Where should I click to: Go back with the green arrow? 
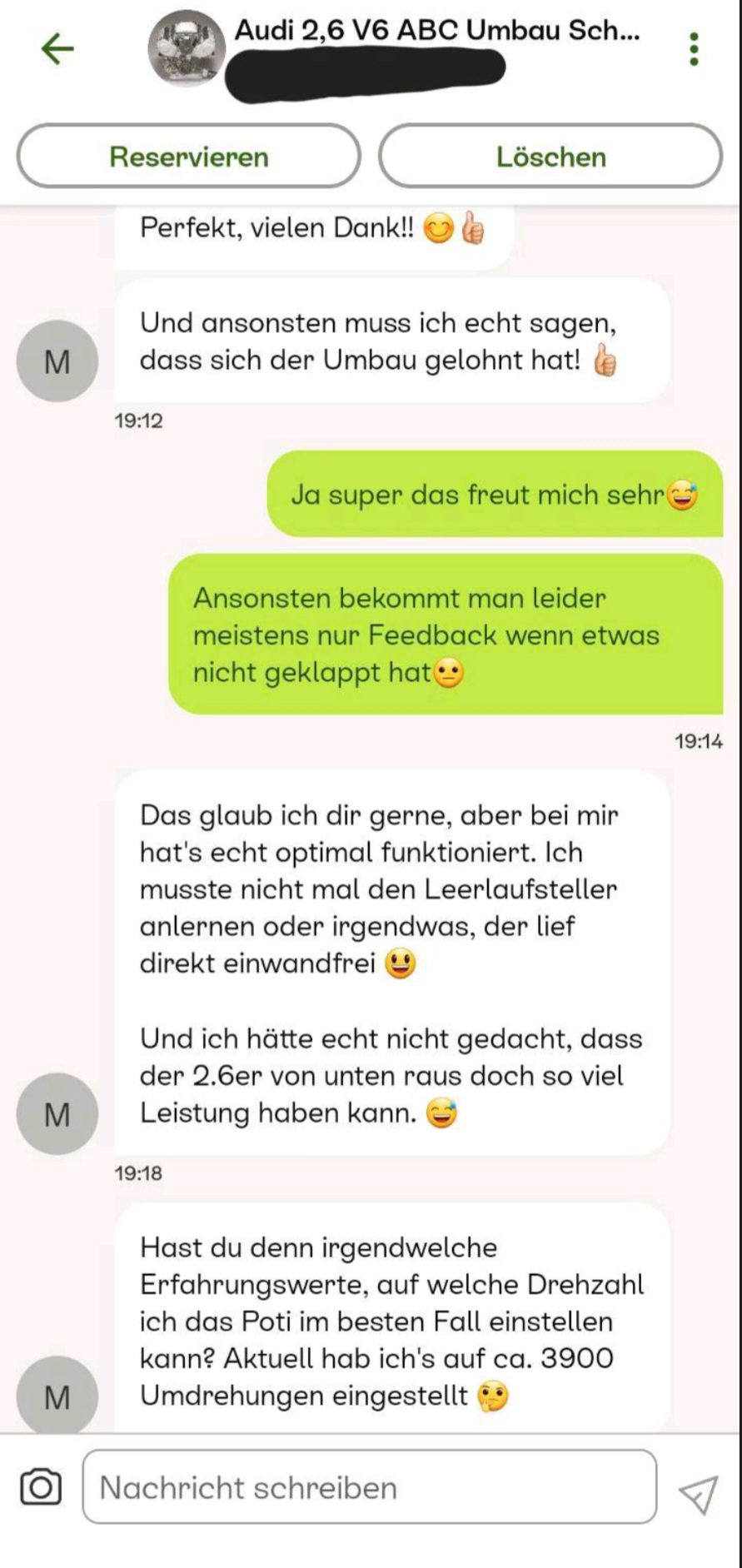click(57, 49)
